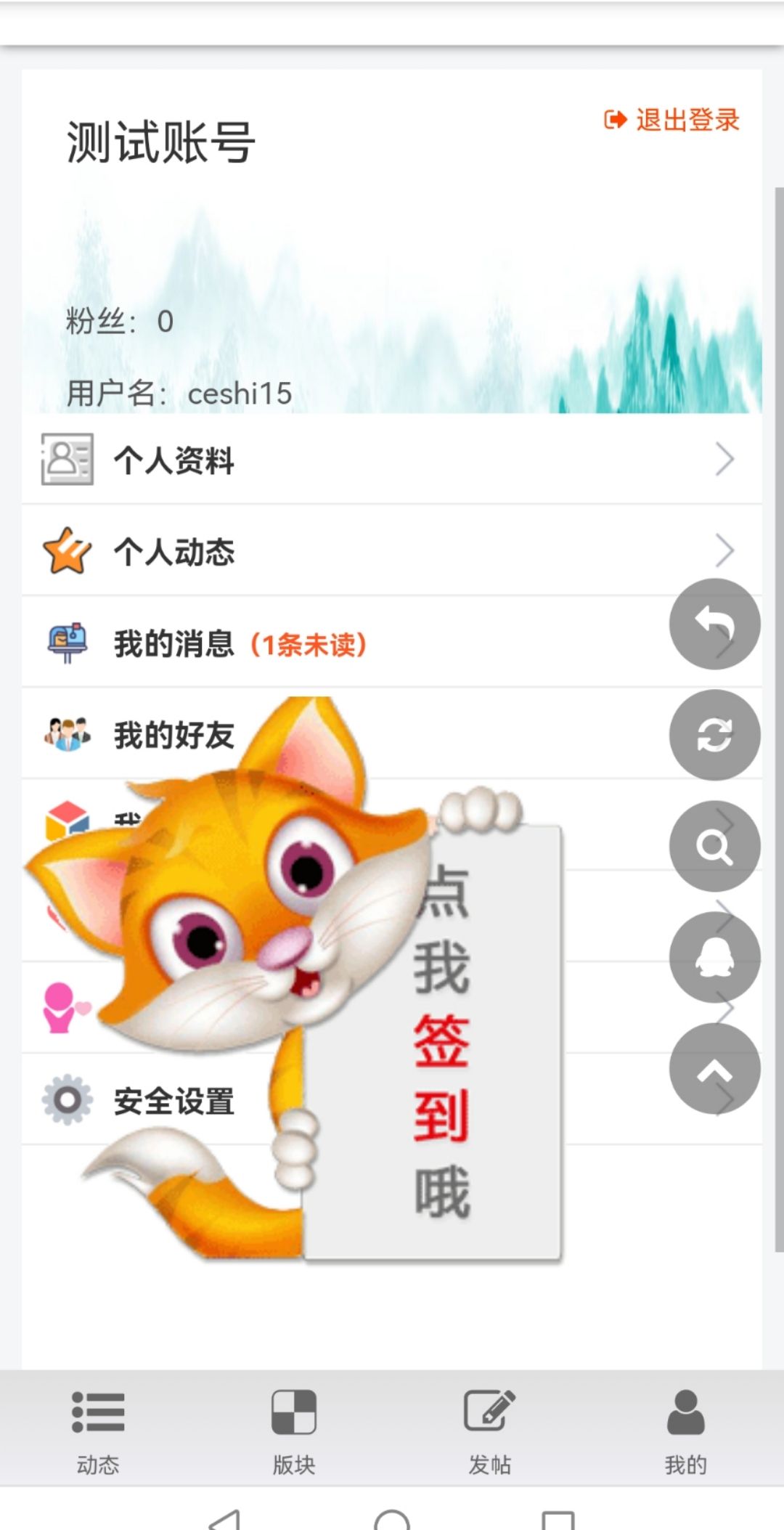Image resolution: width=784 pixels, height=1530 pixels.
Task: Tap the floating refresh button
Action: pyautogui.click(x=714, y=735)
